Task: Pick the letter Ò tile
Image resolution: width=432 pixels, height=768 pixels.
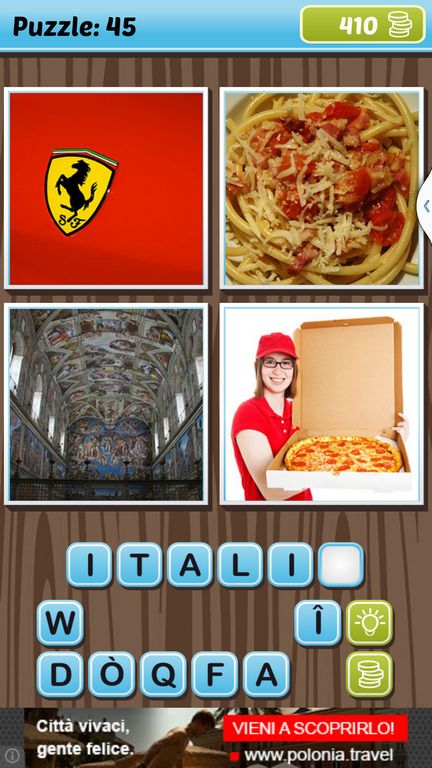Action: (x=112, y=675)
